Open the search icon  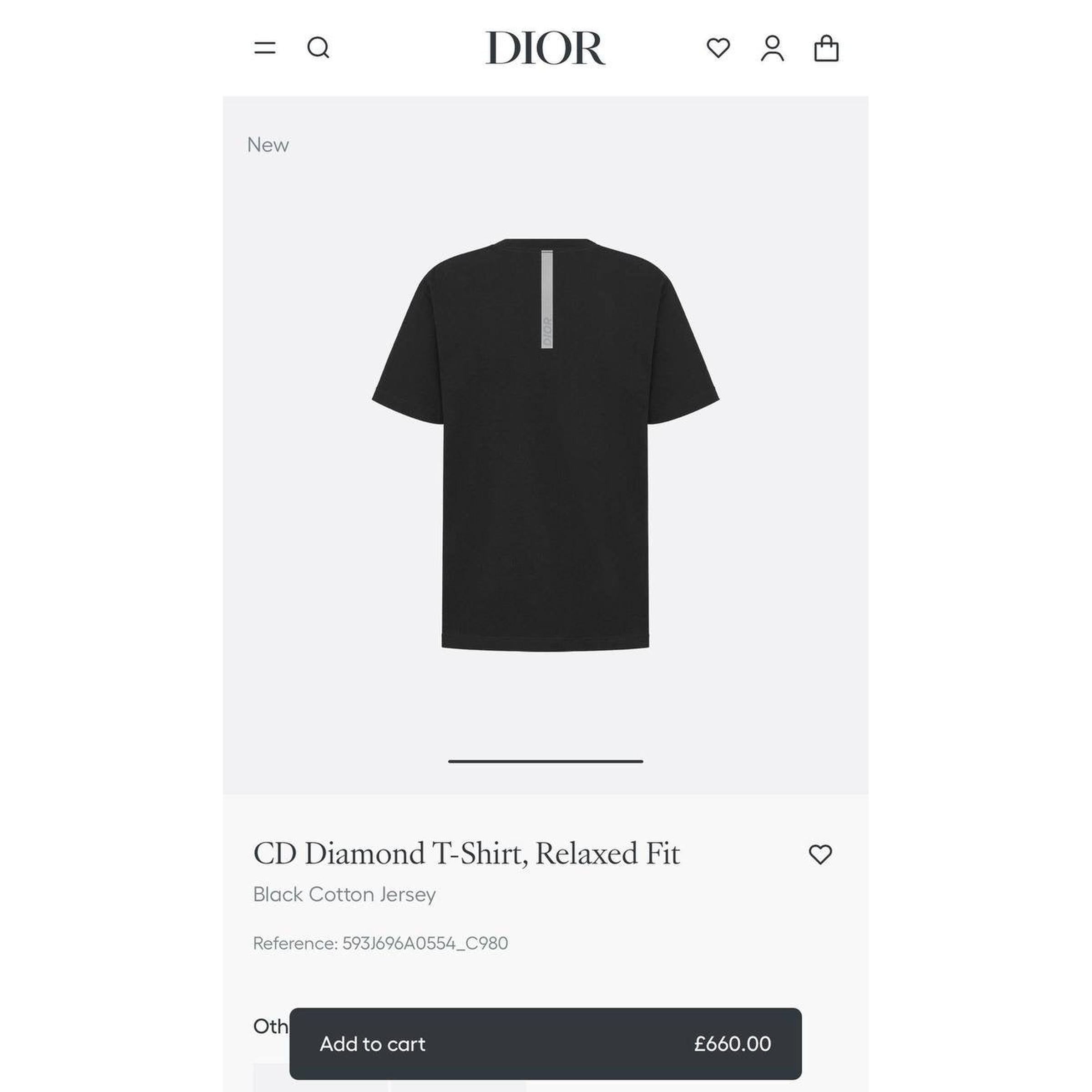tap(318, 47)
